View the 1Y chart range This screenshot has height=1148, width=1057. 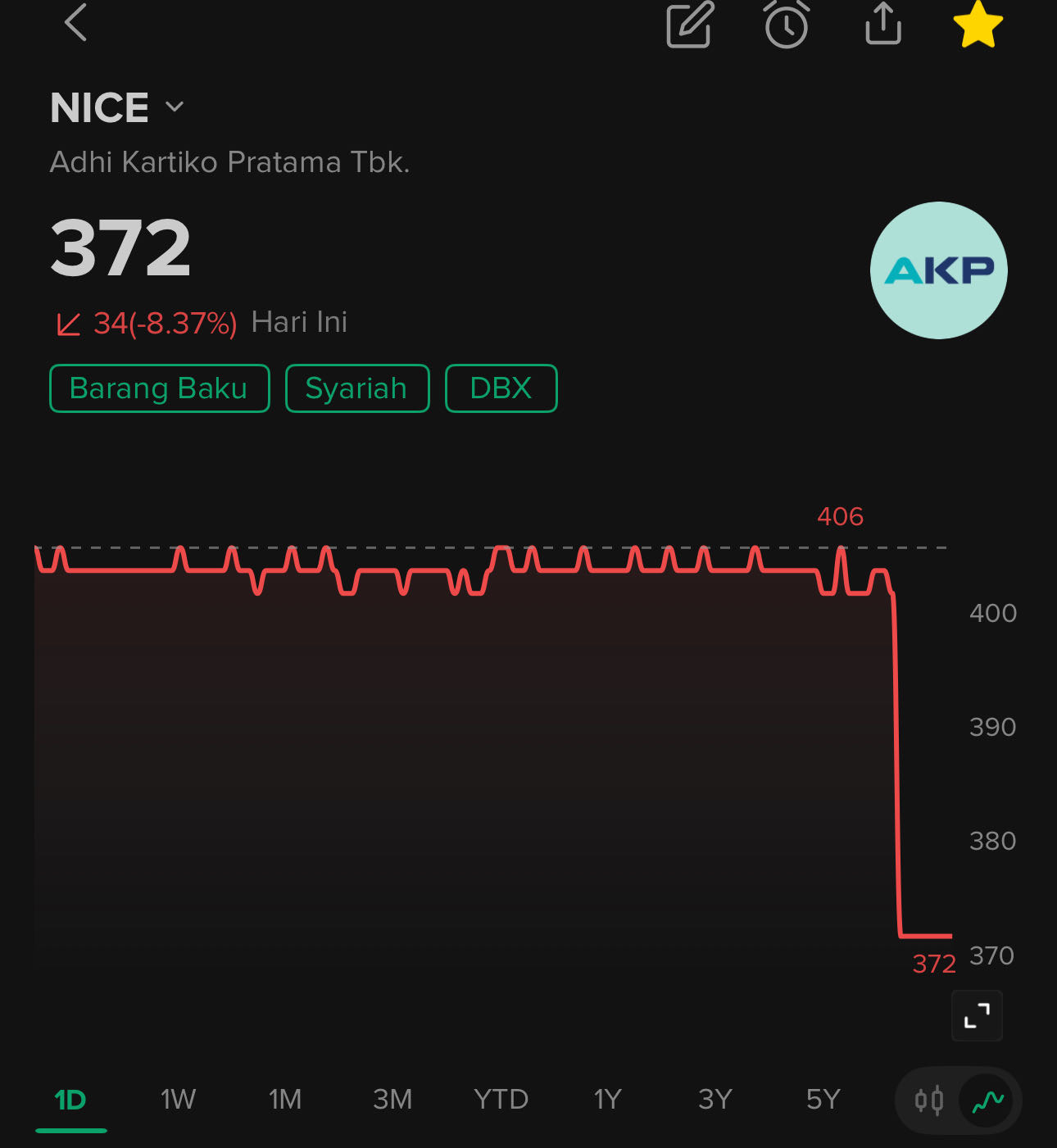click(x=608, y=1100)
